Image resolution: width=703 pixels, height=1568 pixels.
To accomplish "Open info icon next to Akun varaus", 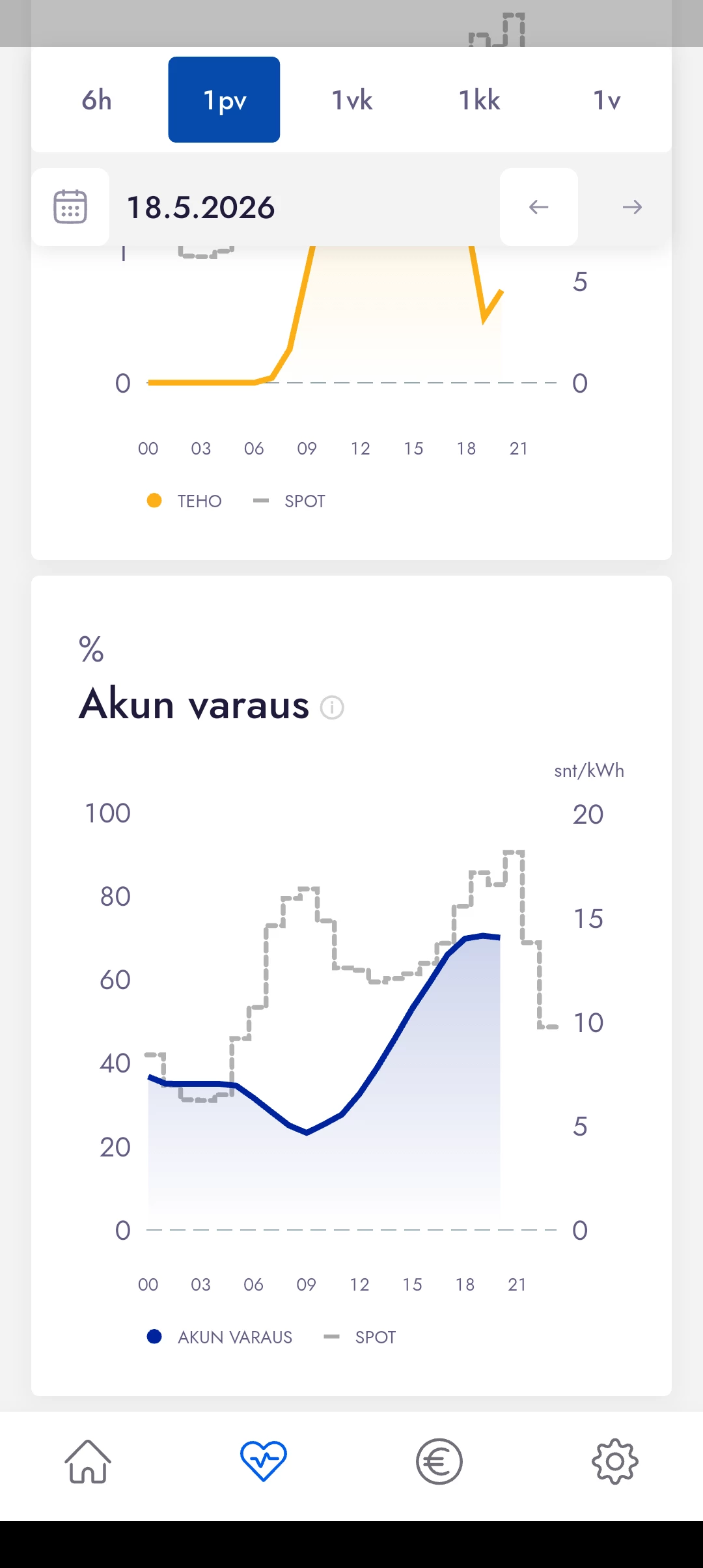I will [x=332, y=707].
